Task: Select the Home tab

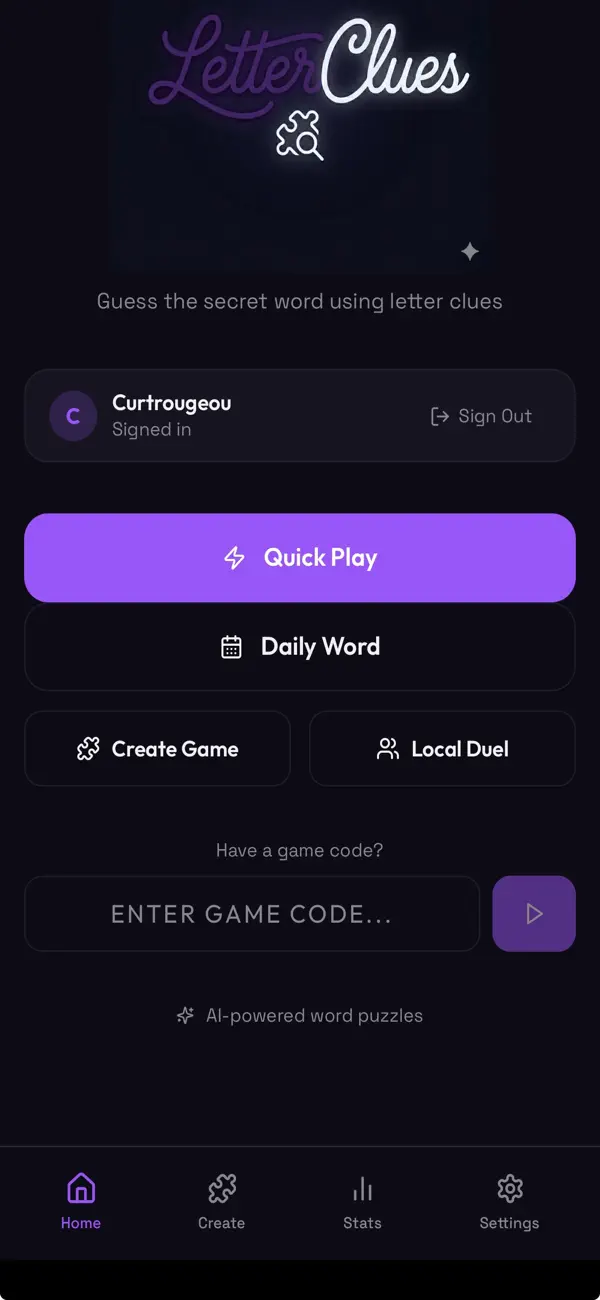Action: (81, 1202)
